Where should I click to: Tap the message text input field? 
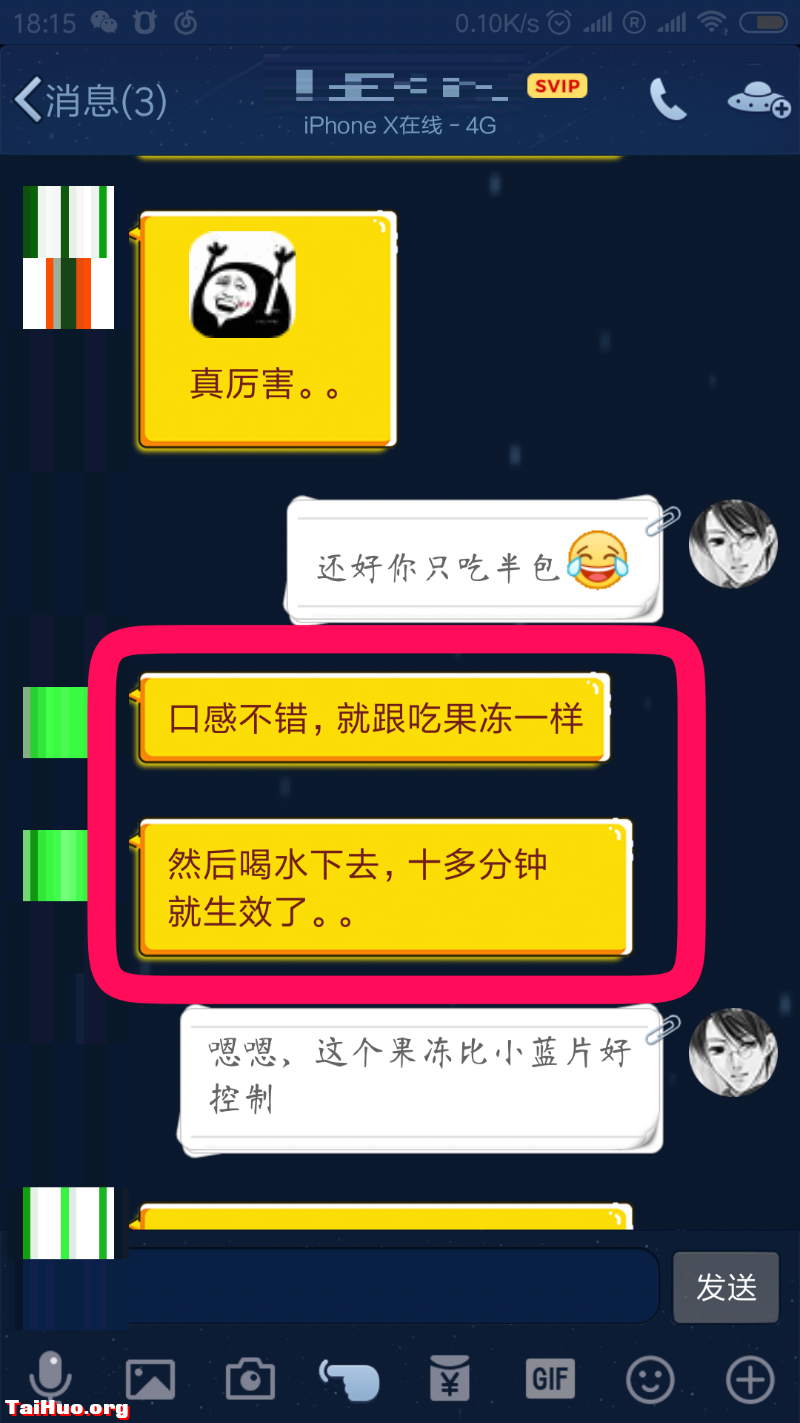coord(390,1285)
